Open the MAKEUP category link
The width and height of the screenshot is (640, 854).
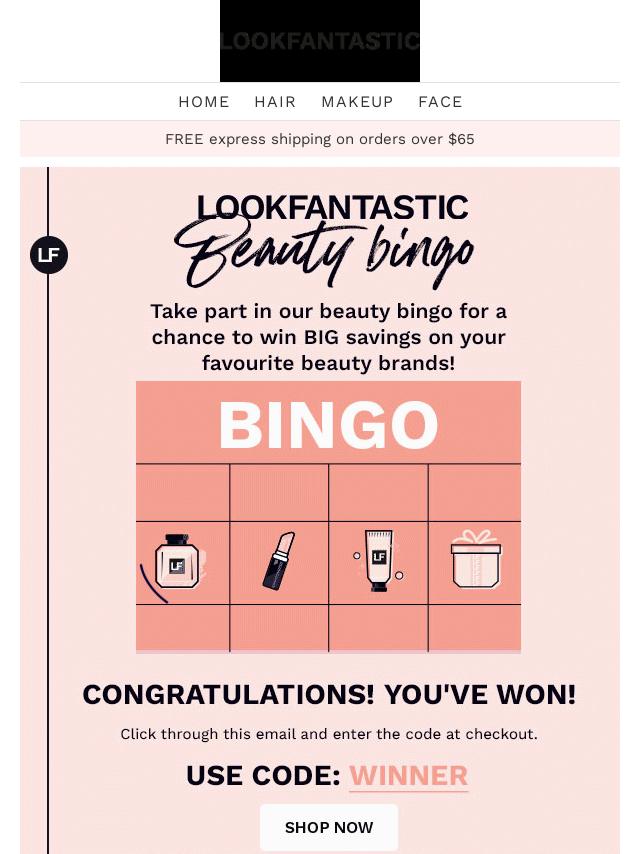click(357, 102)
